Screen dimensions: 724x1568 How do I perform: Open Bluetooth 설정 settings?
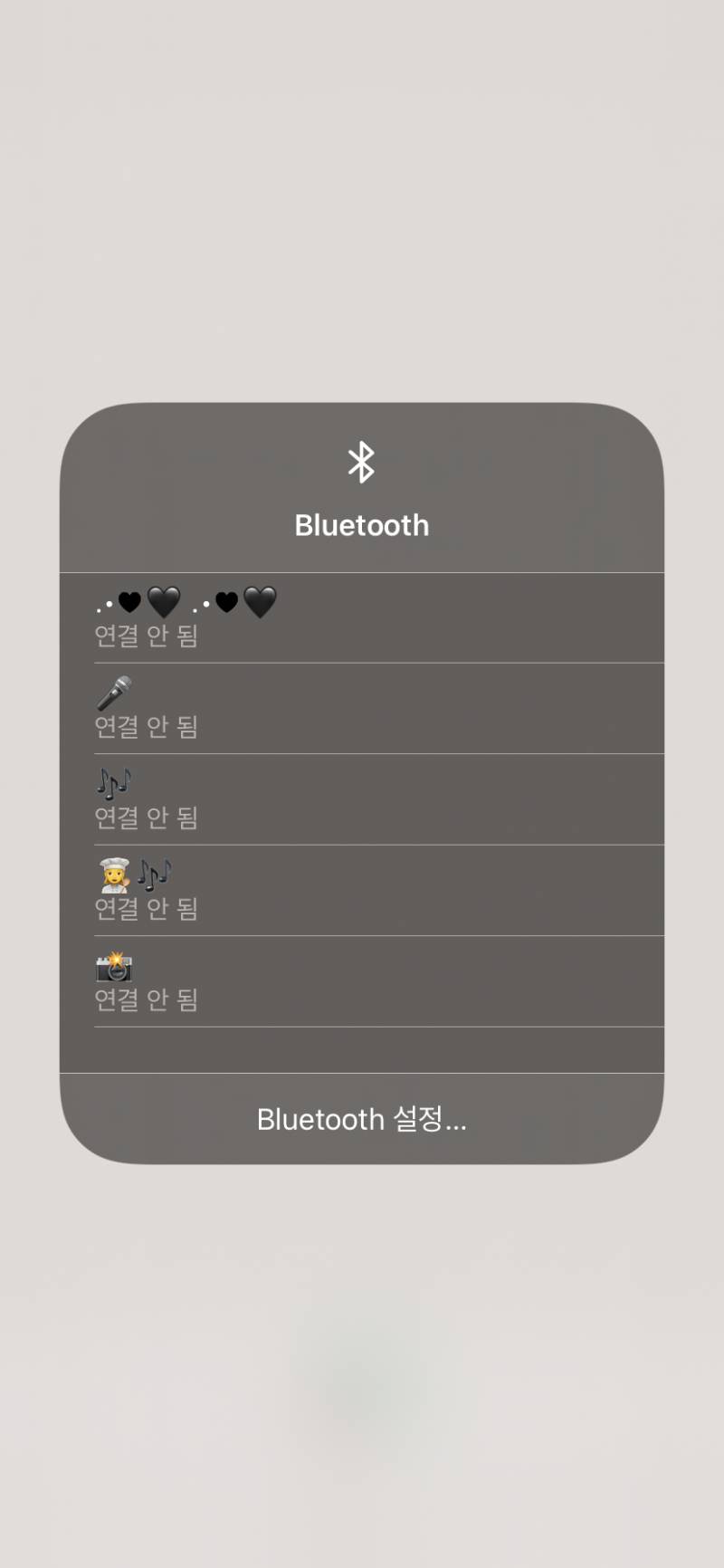pos(361,1119)
